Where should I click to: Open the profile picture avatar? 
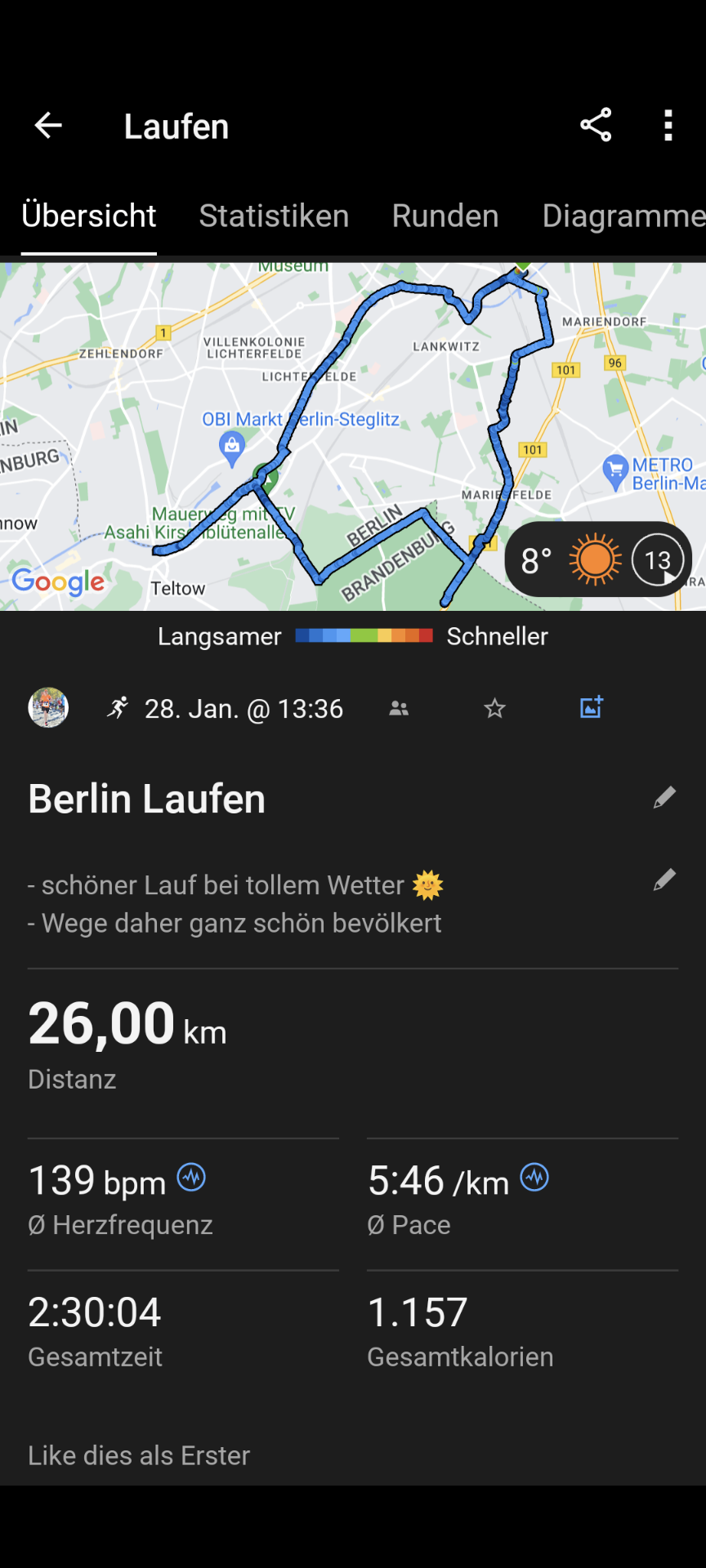(48, 707)
